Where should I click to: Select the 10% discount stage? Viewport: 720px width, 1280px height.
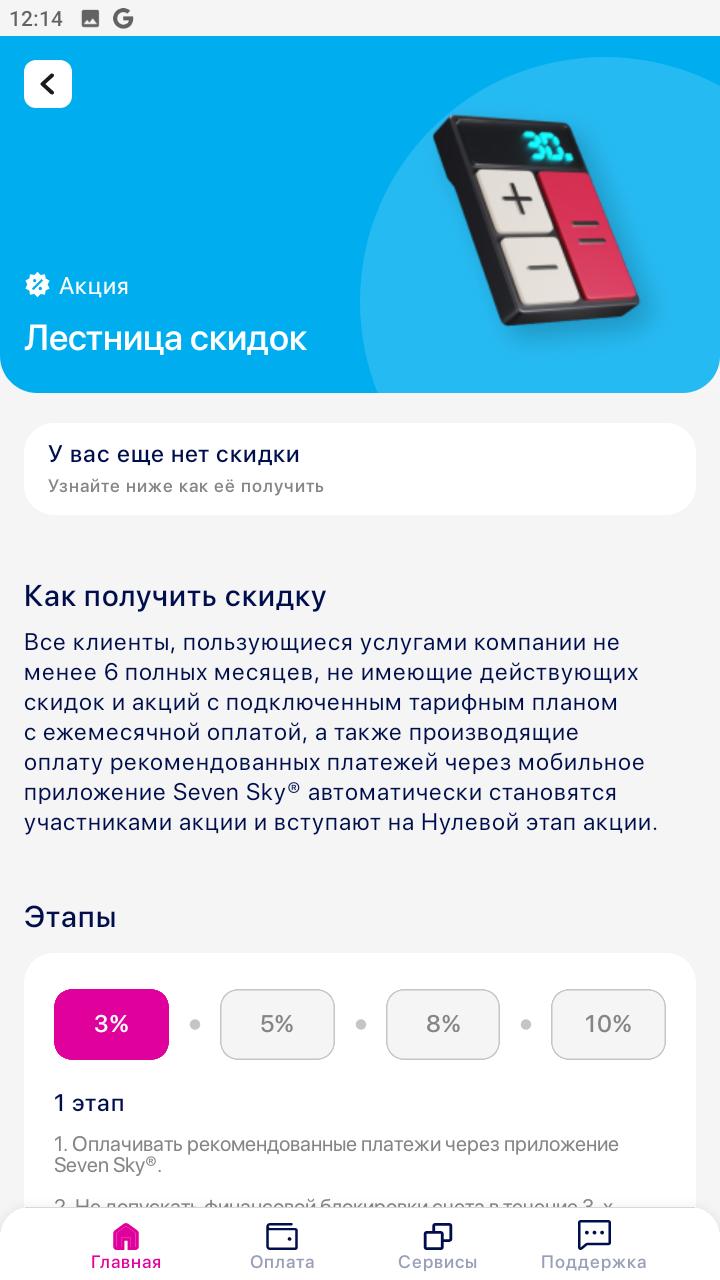tap(608, 1024)
